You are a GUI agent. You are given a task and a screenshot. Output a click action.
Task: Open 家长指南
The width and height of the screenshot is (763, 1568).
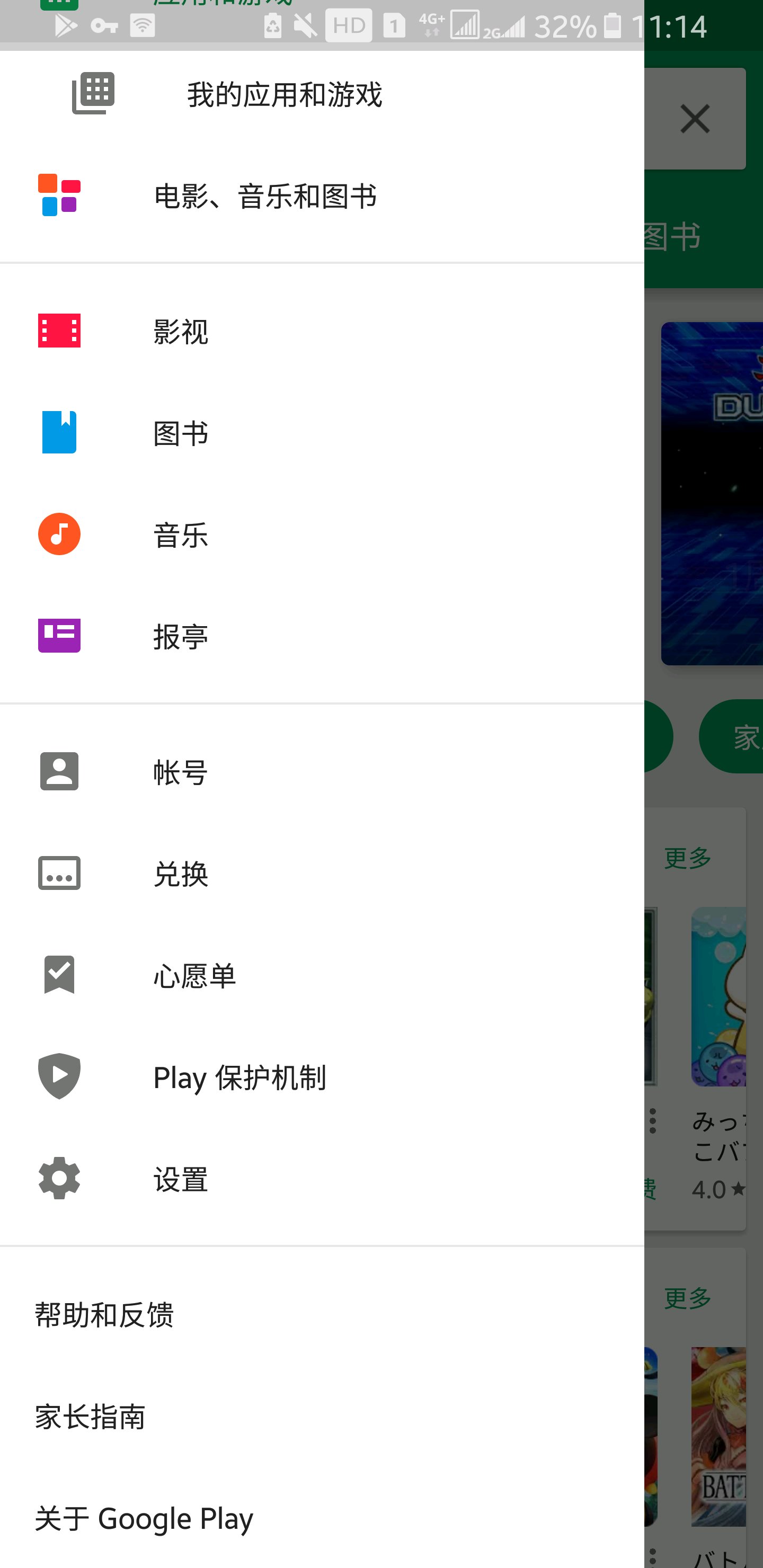[x=322, y=1416]
